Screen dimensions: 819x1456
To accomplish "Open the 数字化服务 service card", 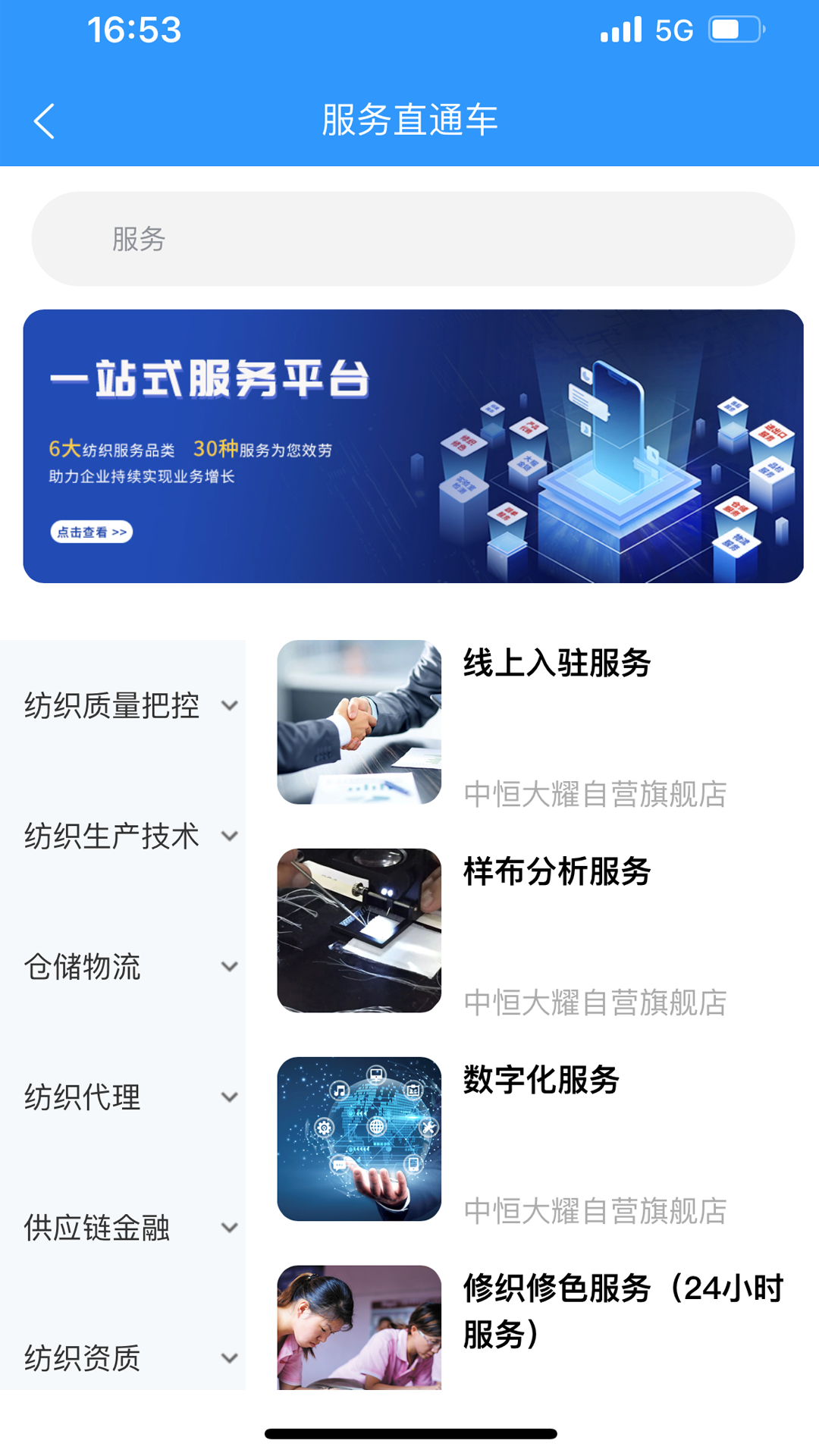I will (x=541, y=1081).
